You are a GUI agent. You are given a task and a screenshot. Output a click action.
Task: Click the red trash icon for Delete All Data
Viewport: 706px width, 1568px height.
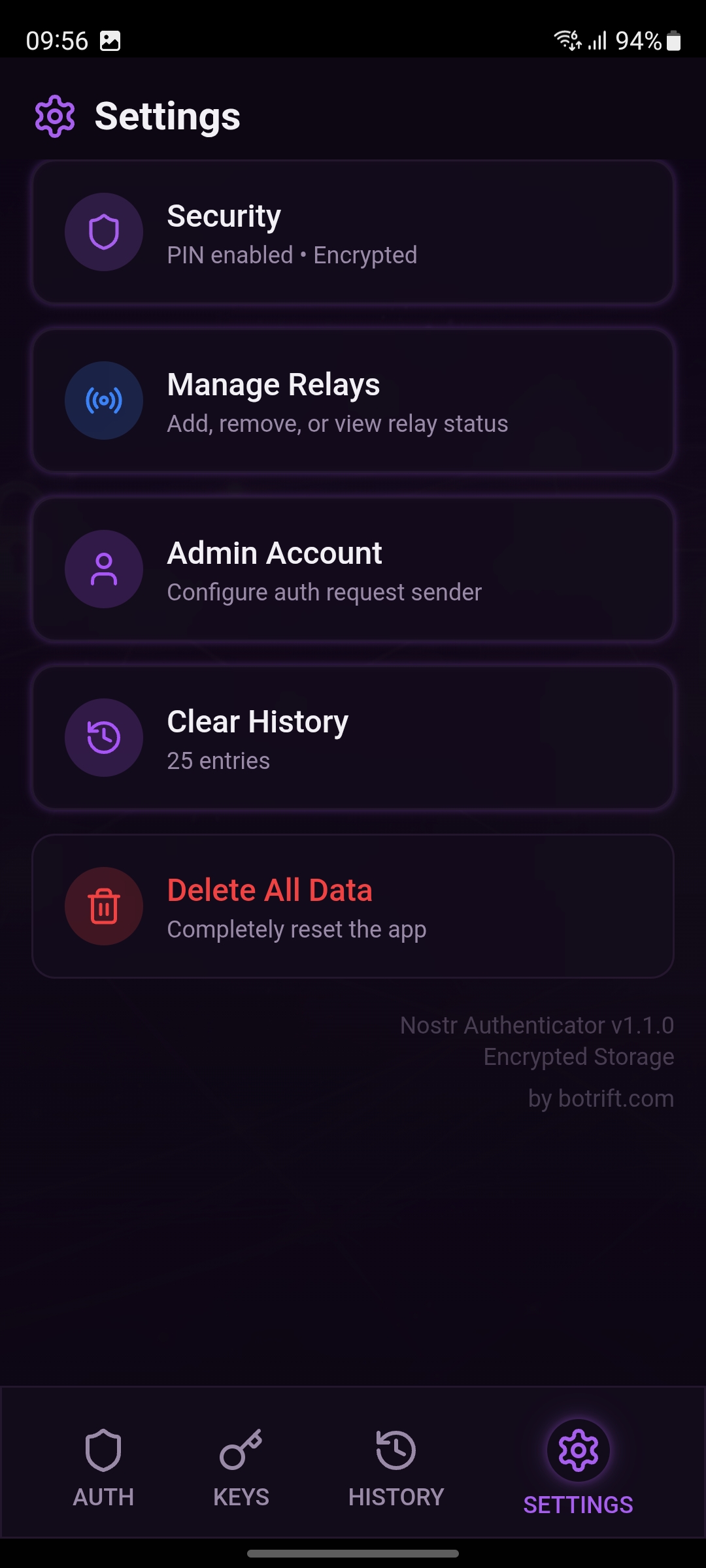point(104,906)
